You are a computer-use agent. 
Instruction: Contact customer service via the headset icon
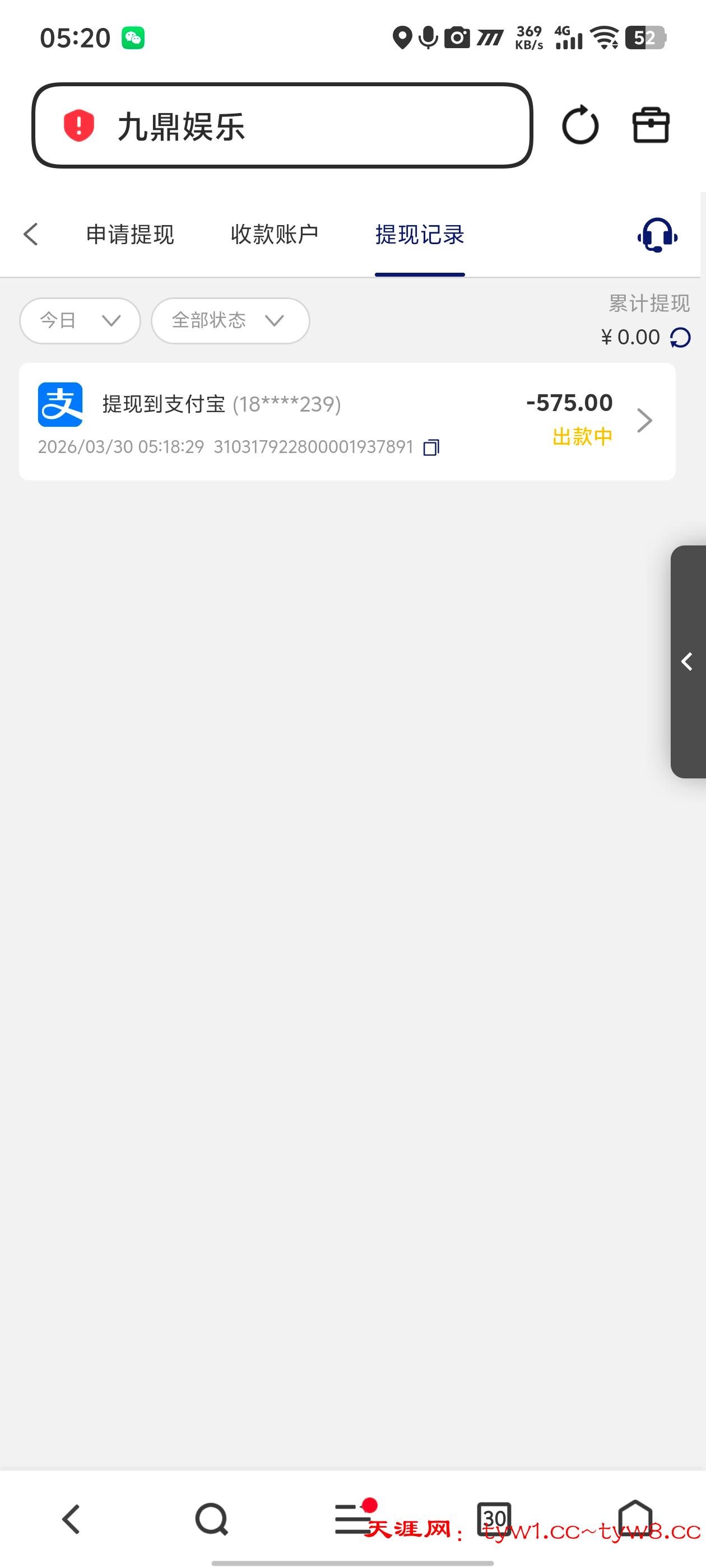pos(657,235)
